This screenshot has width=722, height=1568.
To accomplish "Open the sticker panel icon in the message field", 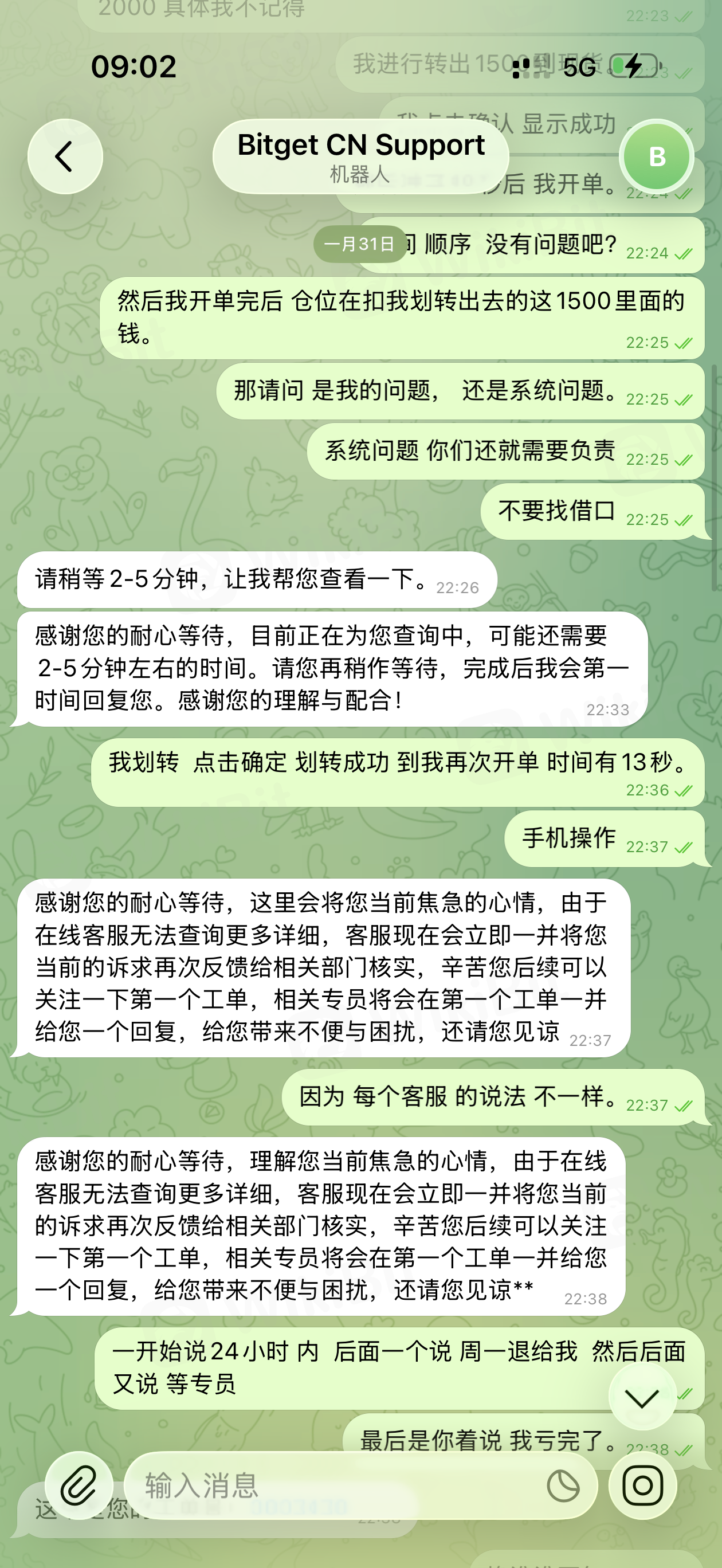I will 563,1486.
